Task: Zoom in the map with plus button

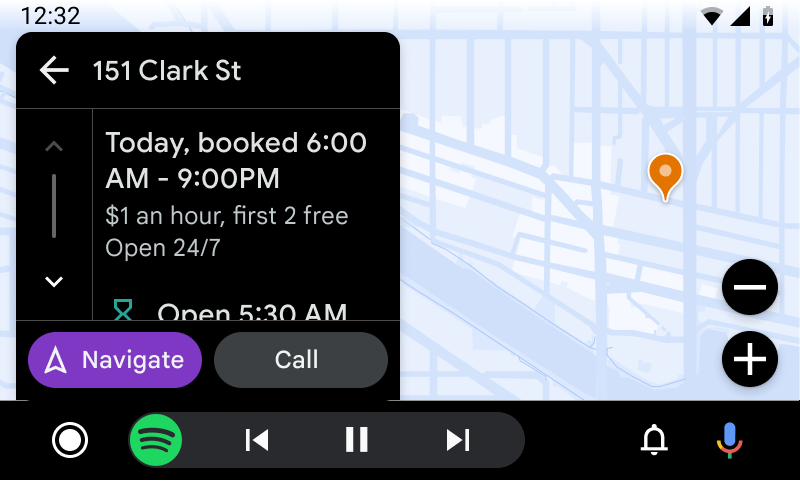Action: click(750, 360)
